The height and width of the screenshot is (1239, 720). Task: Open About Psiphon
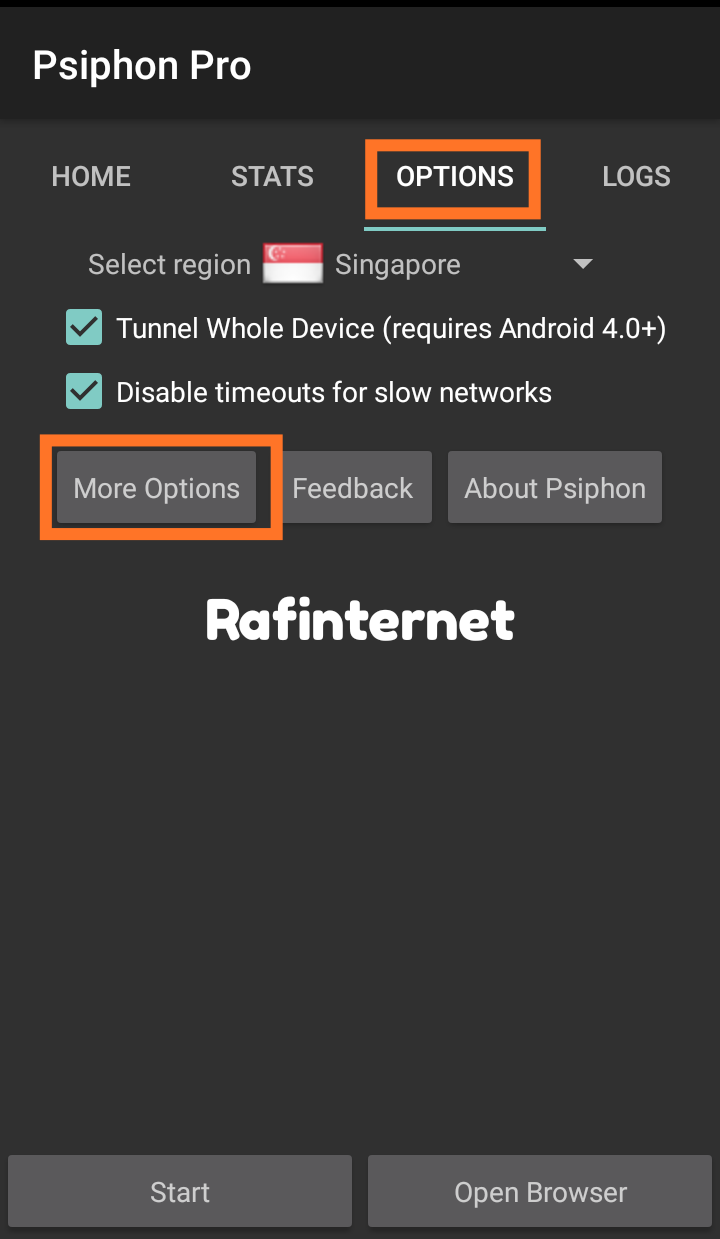[555, 488]
